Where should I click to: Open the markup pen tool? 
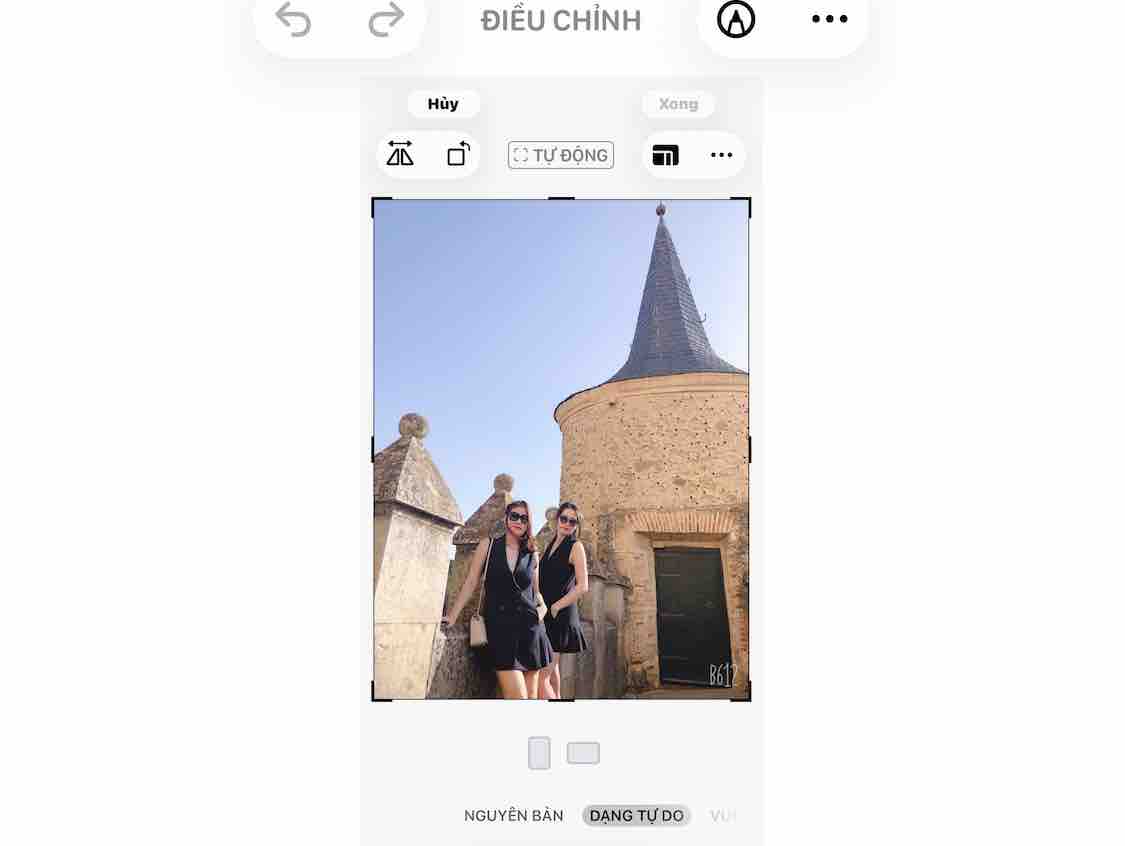pos(736,19)
